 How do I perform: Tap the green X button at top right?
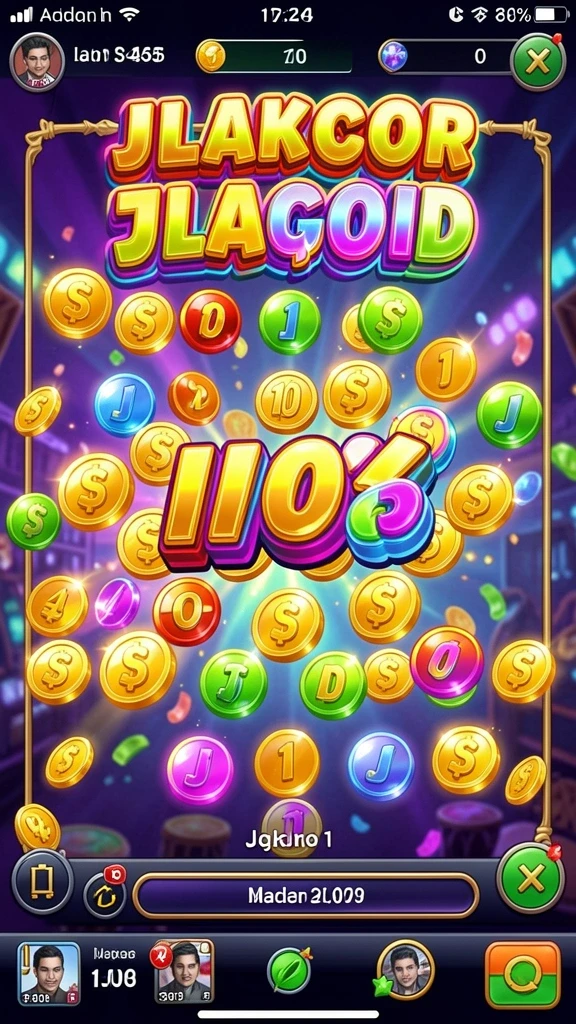pyautogui.click(x=537, y=62)
